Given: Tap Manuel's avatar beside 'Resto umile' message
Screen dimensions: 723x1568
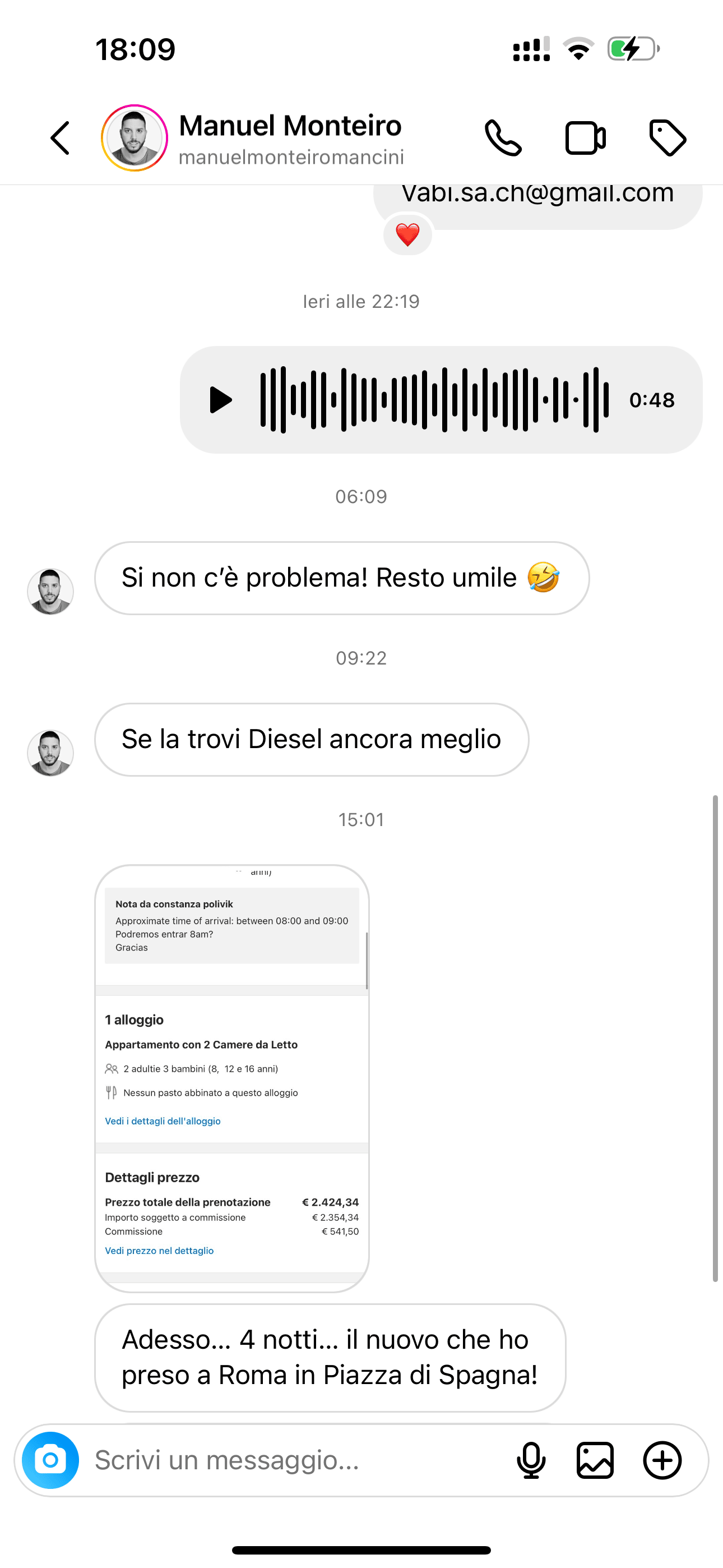Looking at the screenshot, I should point(50,591).
